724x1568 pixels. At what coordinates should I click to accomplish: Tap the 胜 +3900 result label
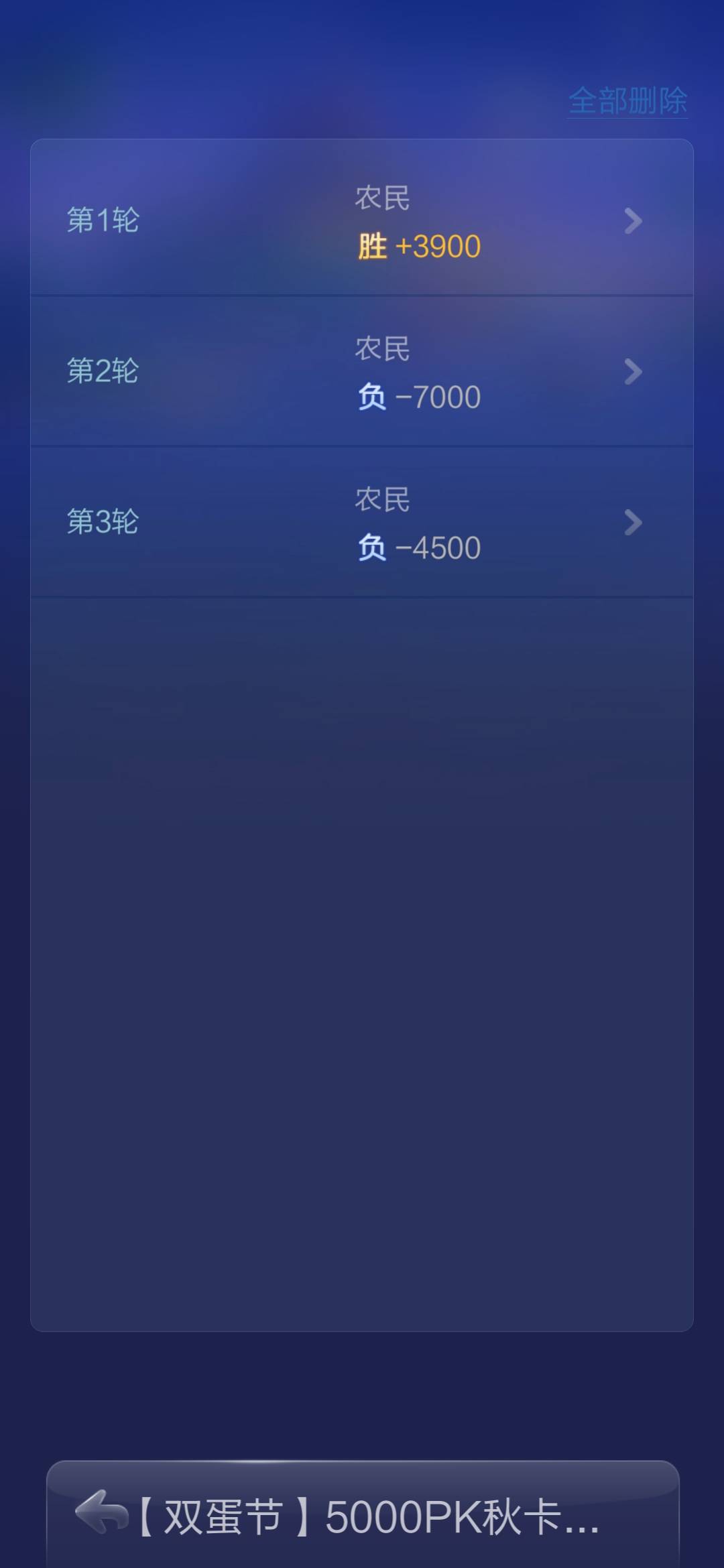[x=417, y=247]
